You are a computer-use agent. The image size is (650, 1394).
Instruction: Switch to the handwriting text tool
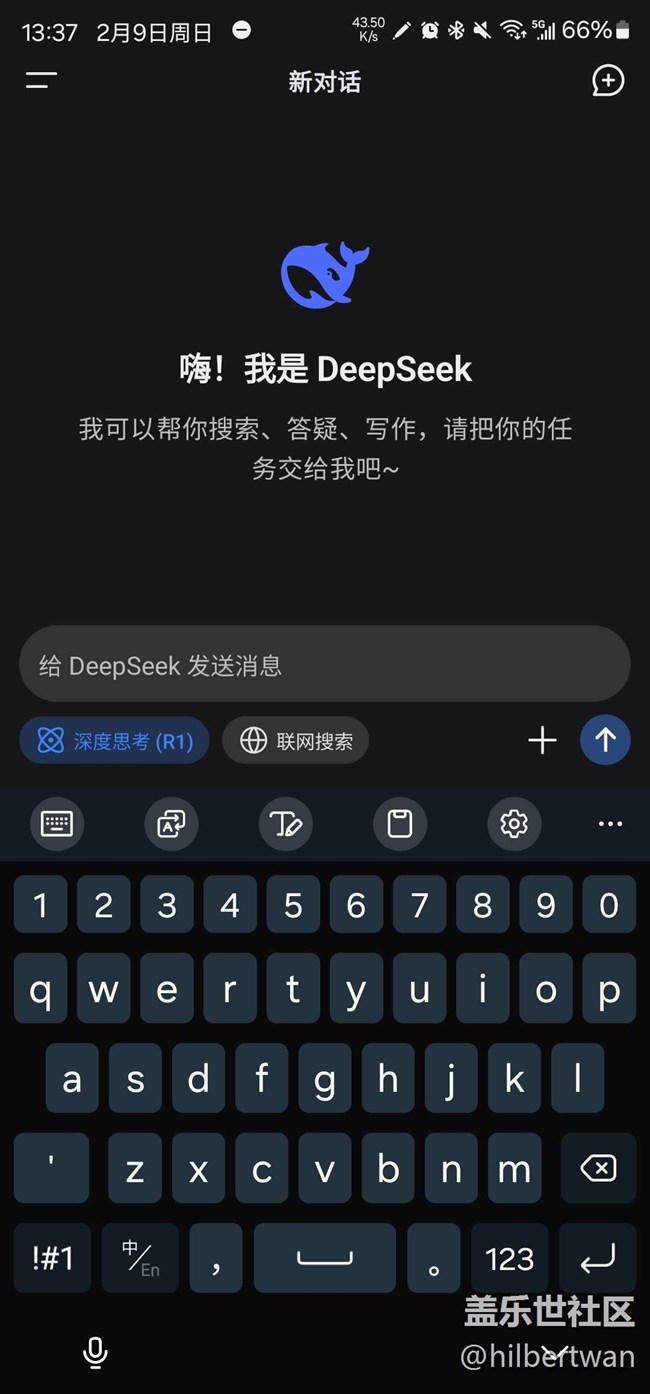click(x=286, y=824)
